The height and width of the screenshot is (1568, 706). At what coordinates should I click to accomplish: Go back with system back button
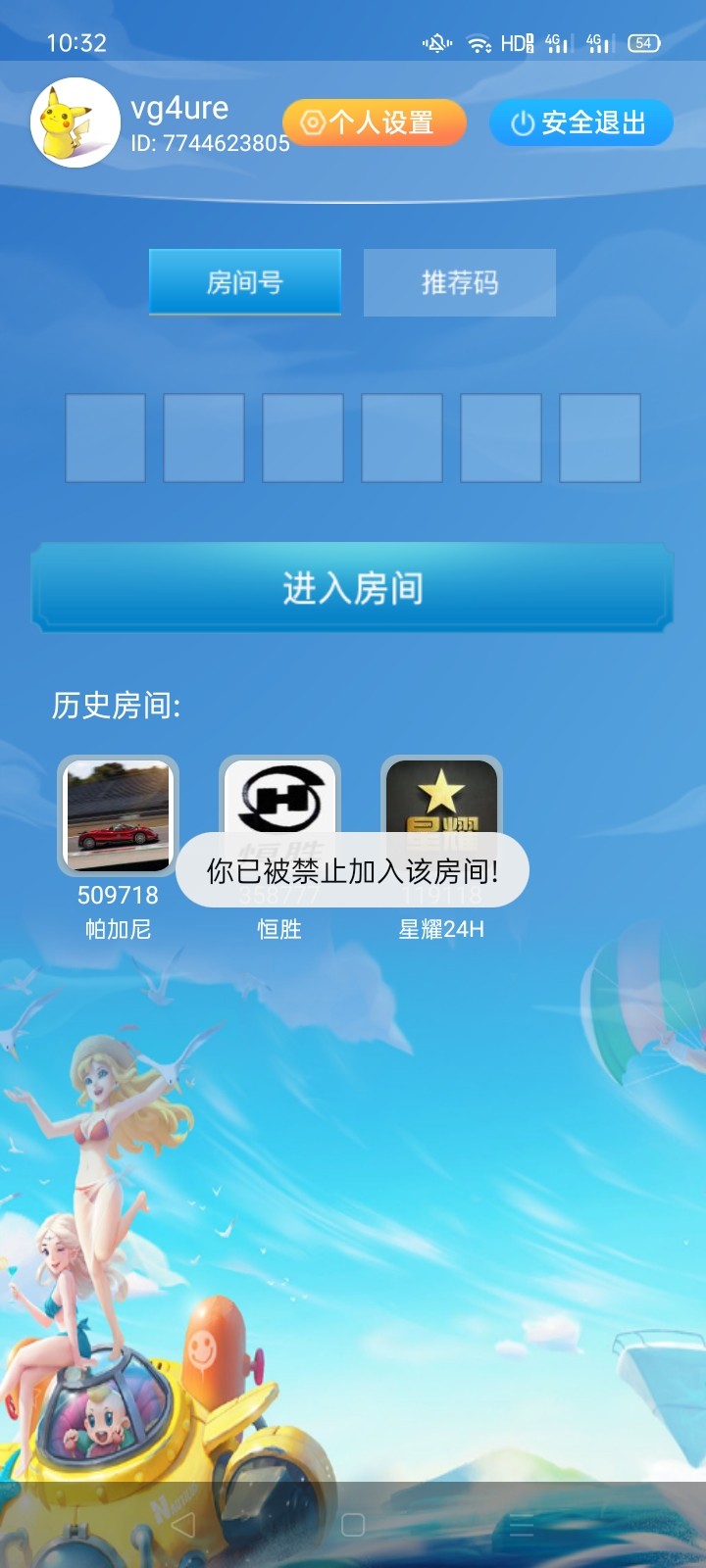coord(183,1525)
